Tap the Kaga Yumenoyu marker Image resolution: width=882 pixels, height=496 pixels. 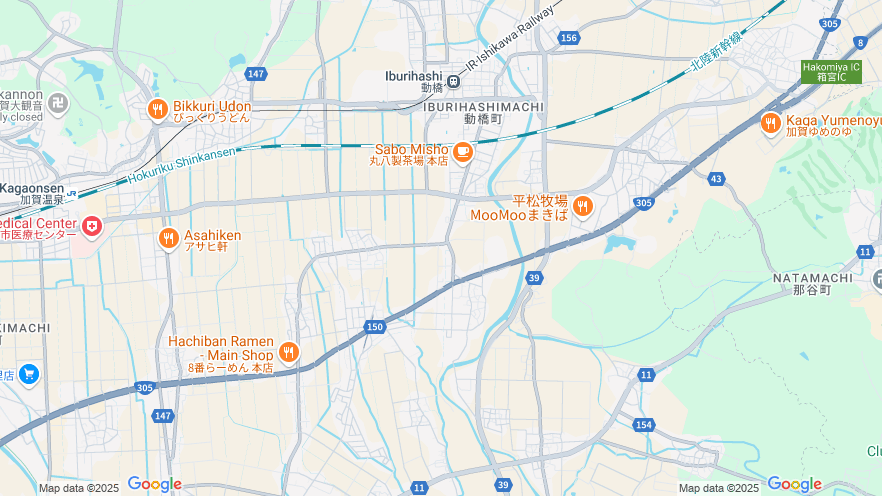(x=770, y=123)
